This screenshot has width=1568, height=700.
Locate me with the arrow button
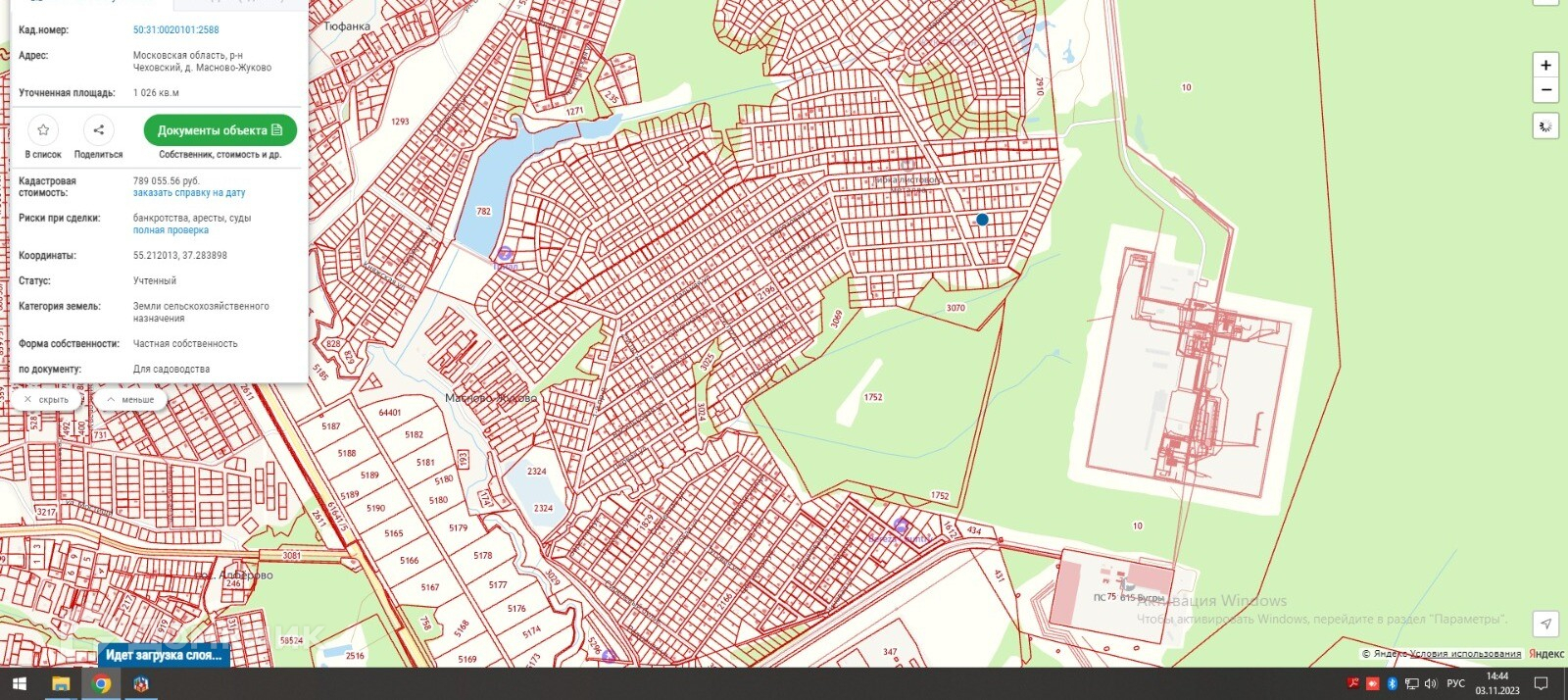[x=1545, y=624]
